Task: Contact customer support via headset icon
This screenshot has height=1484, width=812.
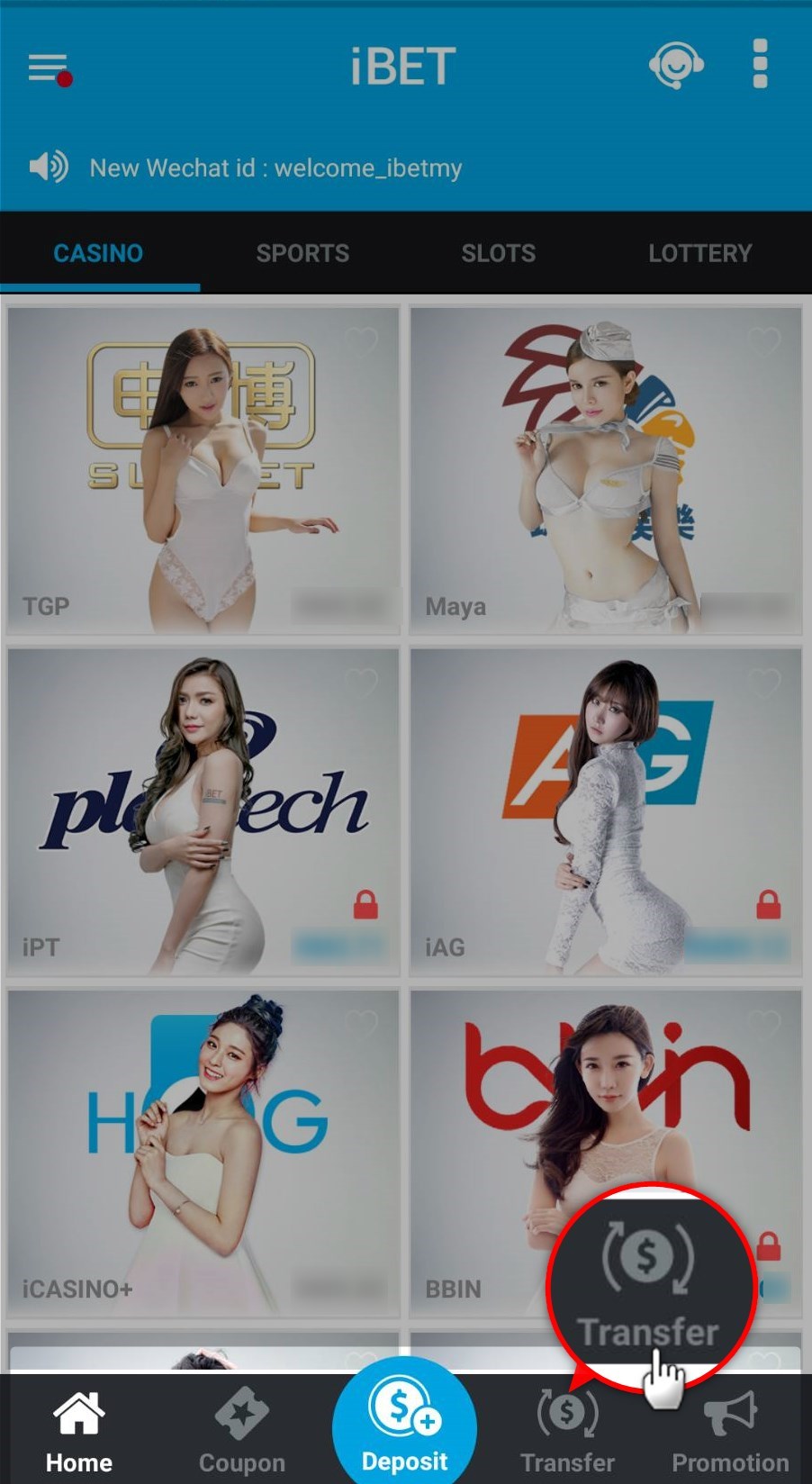Action: coord(676,65)
